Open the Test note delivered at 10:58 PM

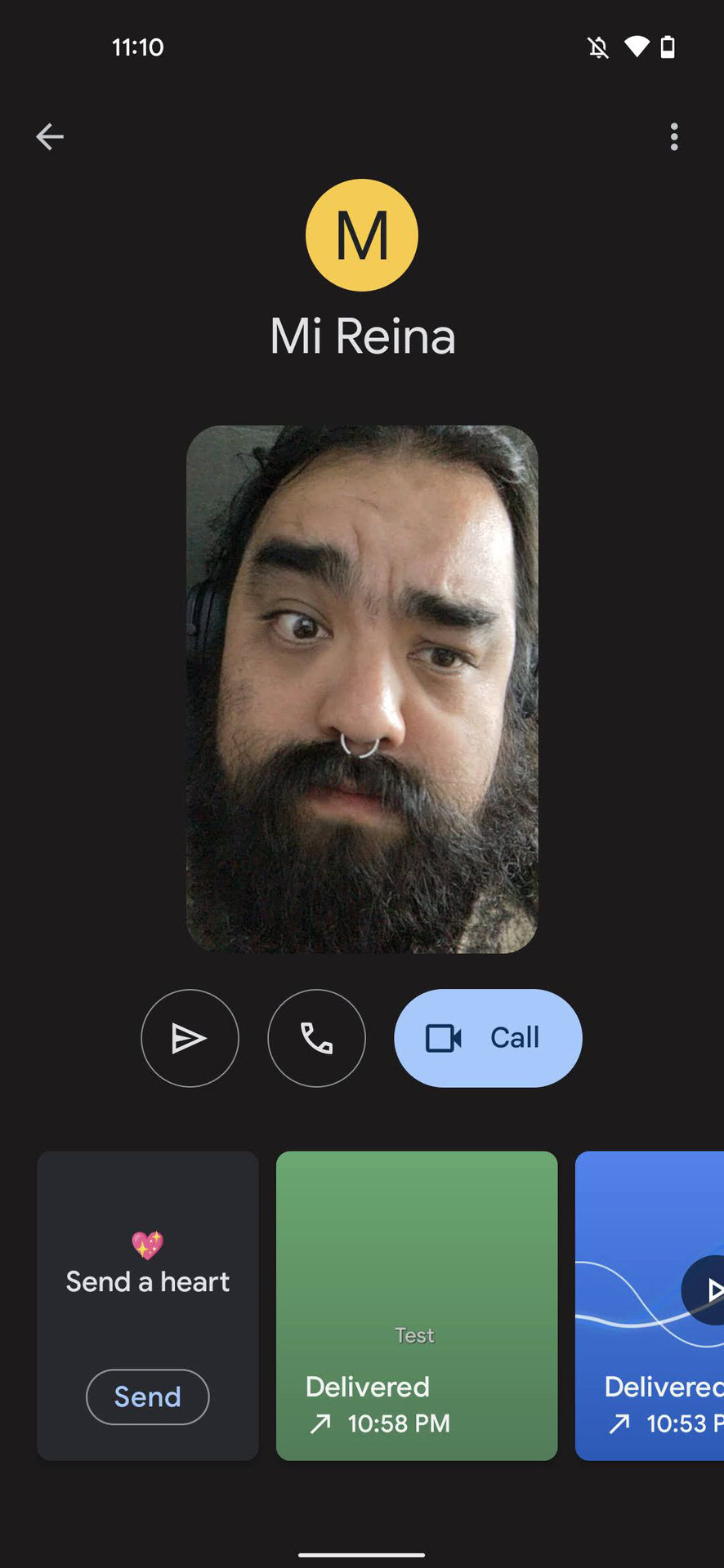click(417, 1305)
